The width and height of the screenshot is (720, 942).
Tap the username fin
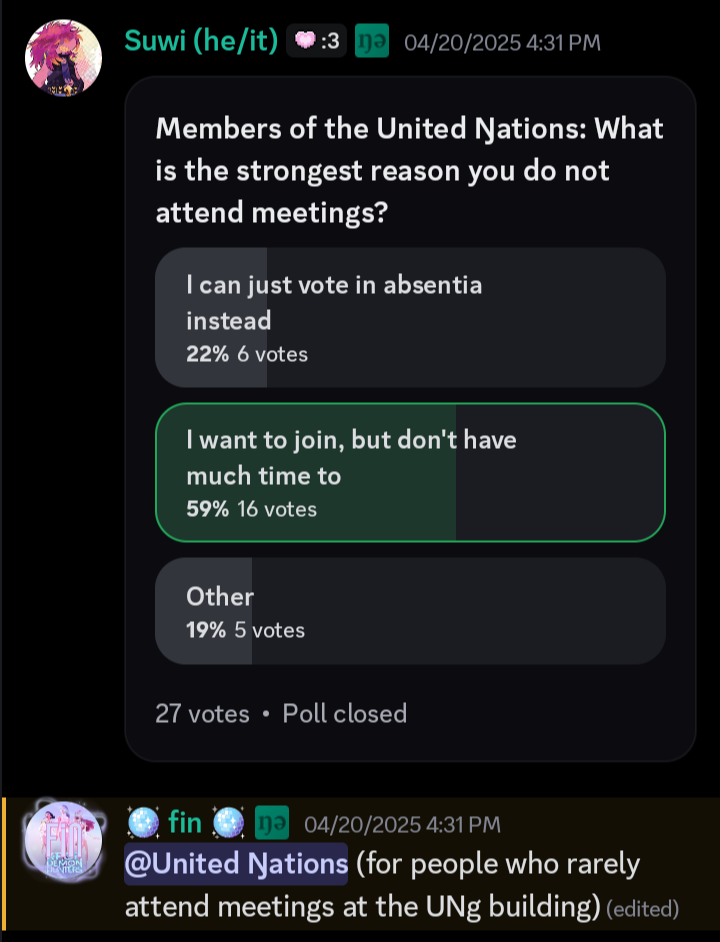pyautogui.click(x=185, y=823)
